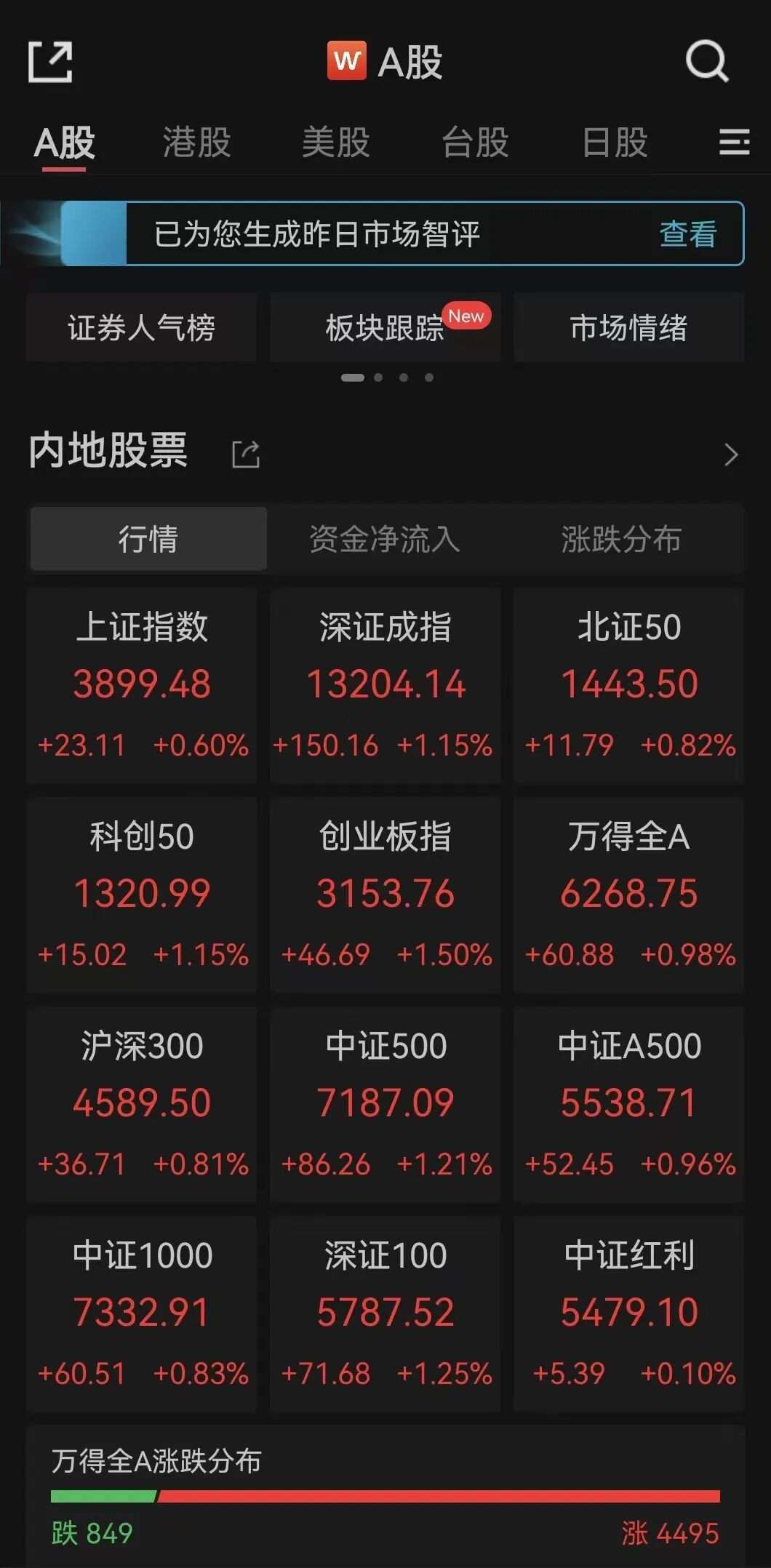Open the 沪深300 index card

click(142, 1104)
